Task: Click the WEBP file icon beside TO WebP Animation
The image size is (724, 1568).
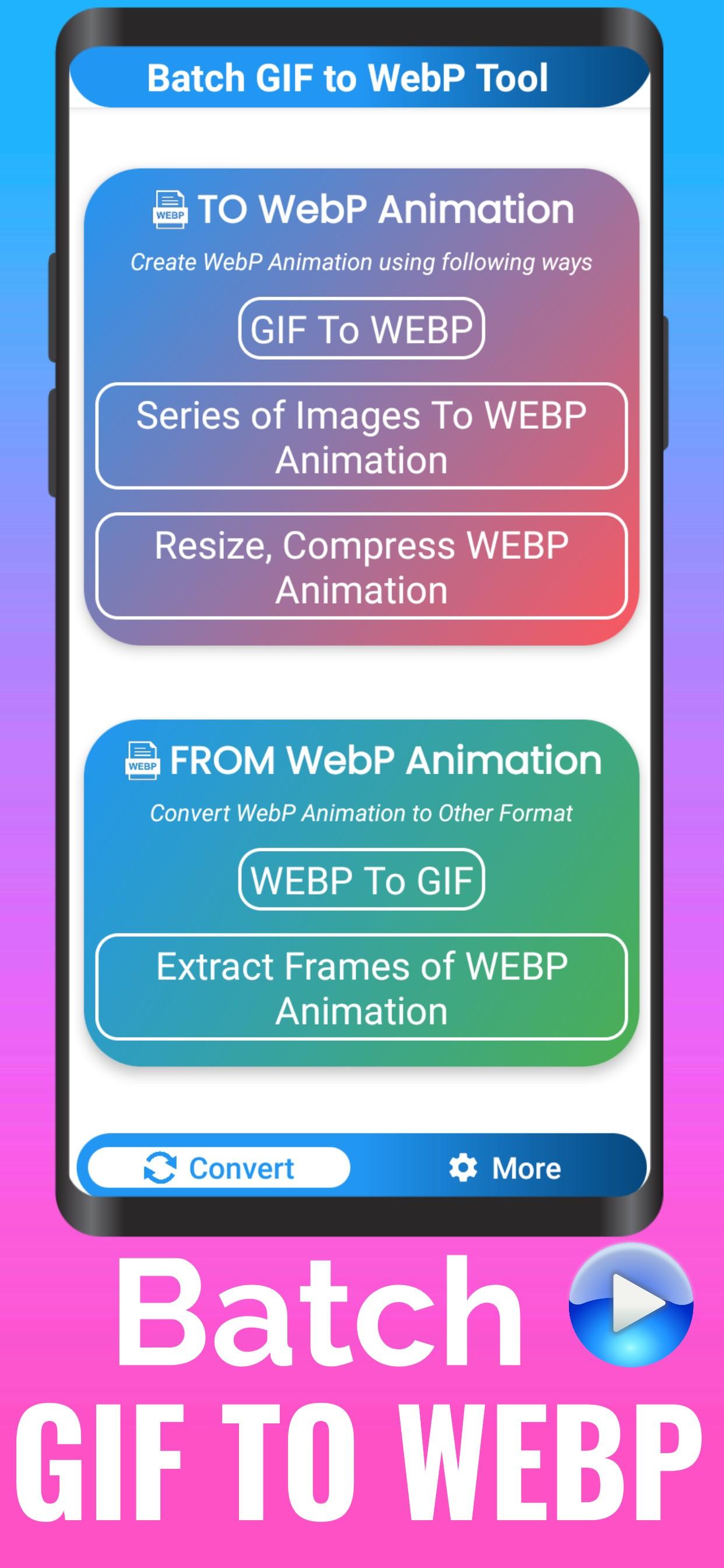Action: click(171, 208)
